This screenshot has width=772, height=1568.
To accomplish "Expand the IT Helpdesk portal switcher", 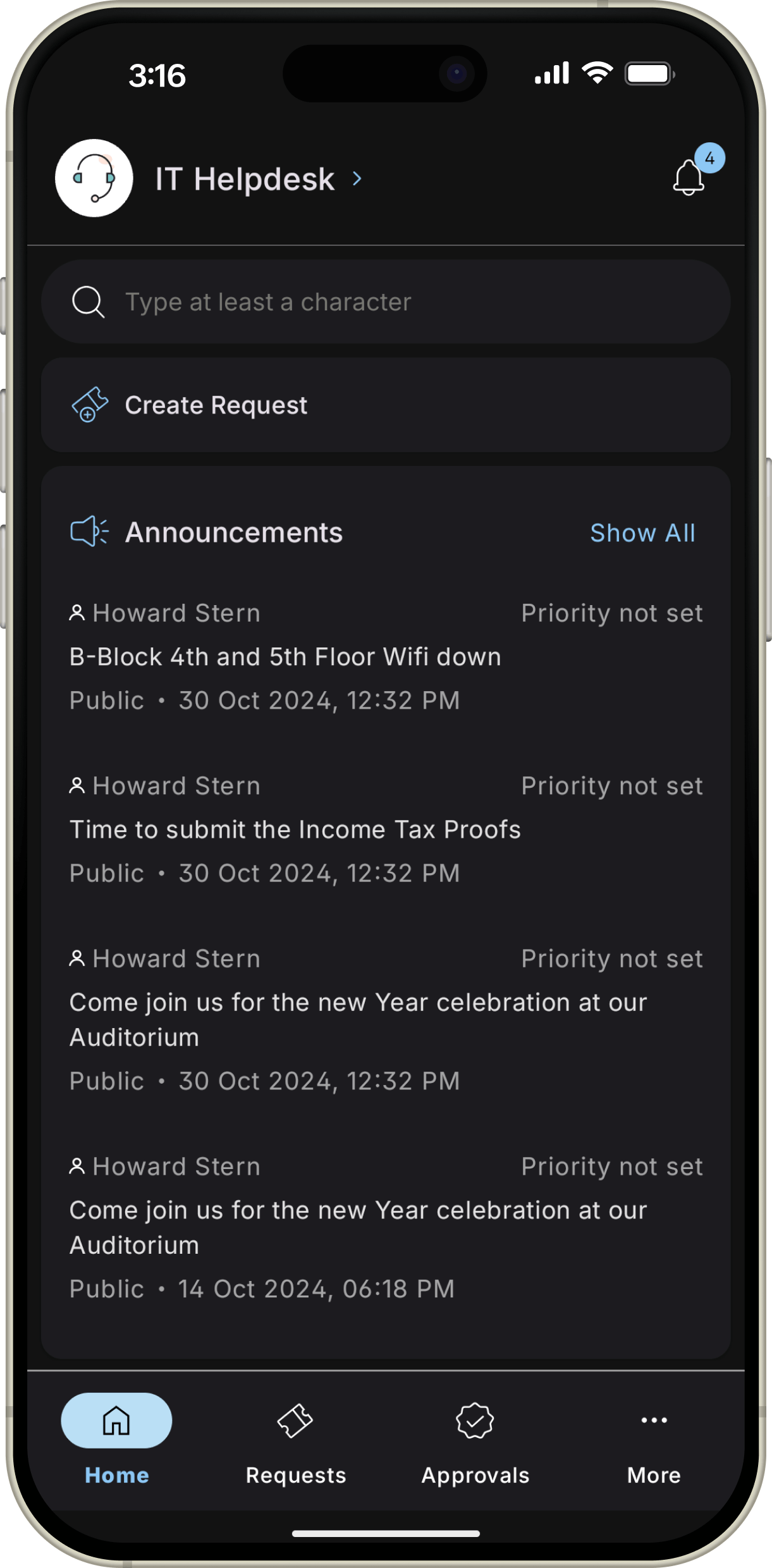I will point(259,179).
